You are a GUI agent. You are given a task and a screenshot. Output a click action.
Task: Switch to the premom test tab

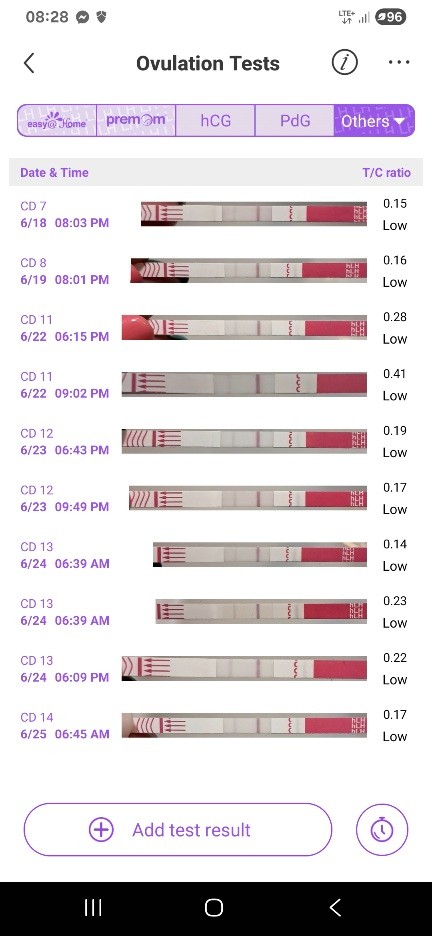(136, 121)
